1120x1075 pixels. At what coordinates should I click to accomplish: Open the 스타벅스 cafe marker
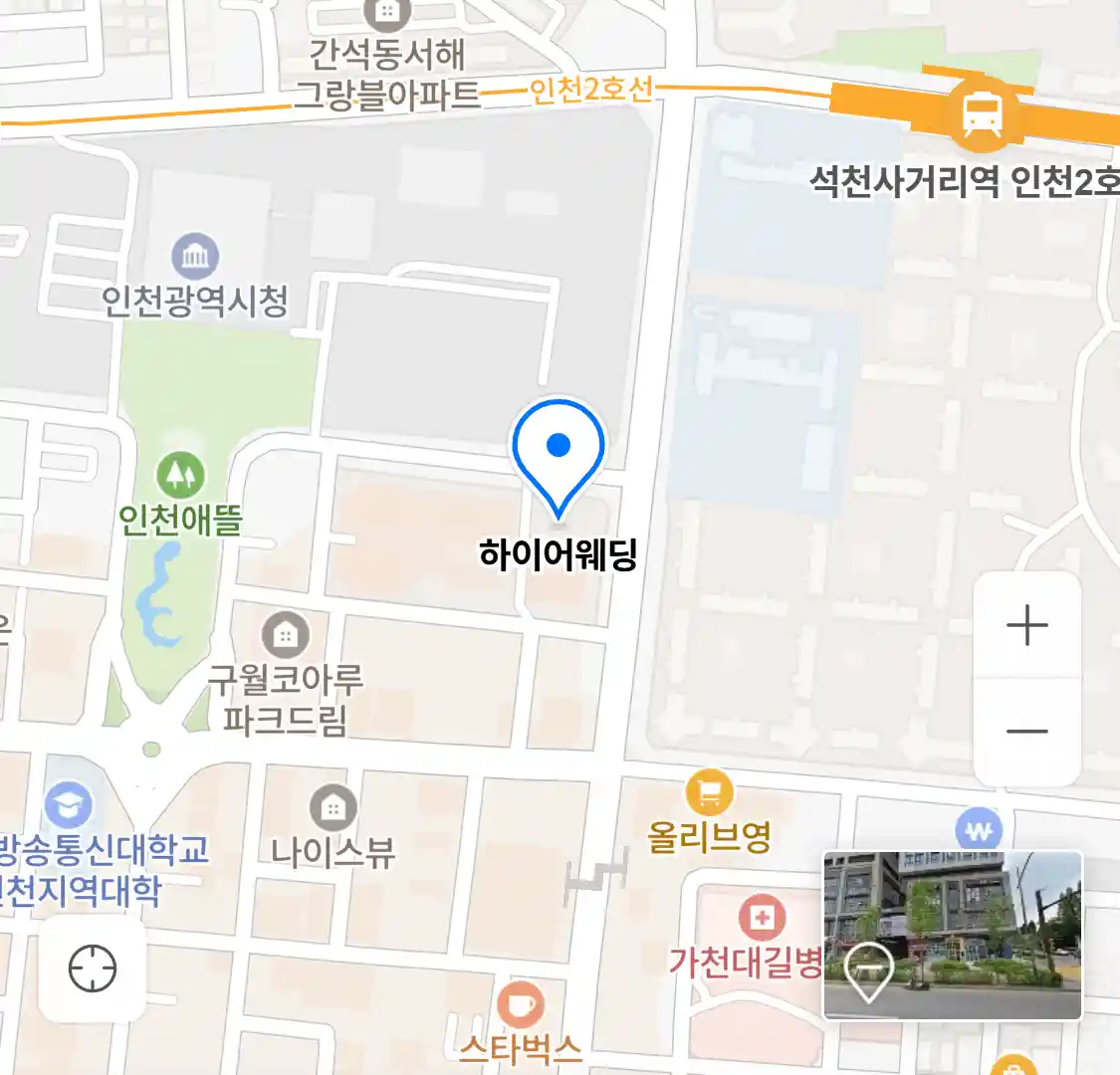[520, 1005]
